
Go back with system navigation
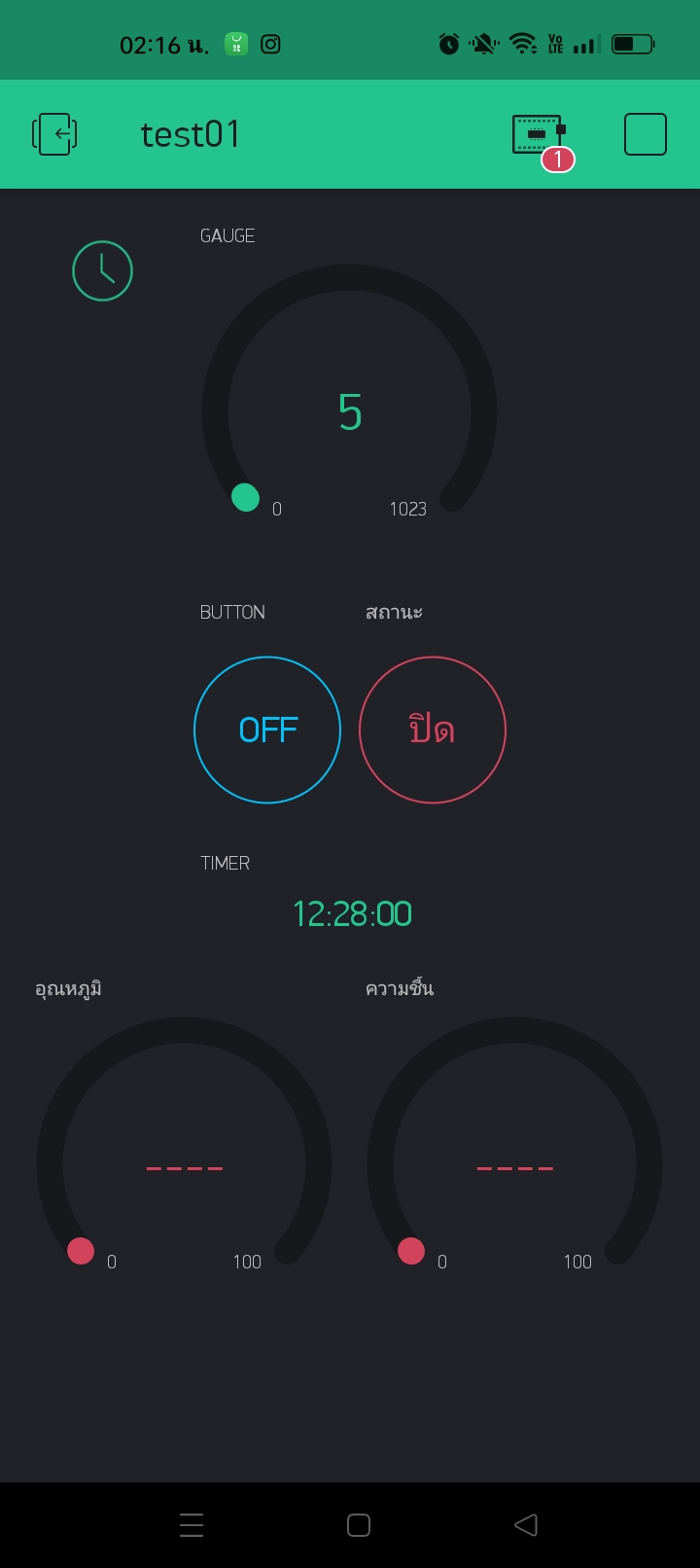[525, 1524]
